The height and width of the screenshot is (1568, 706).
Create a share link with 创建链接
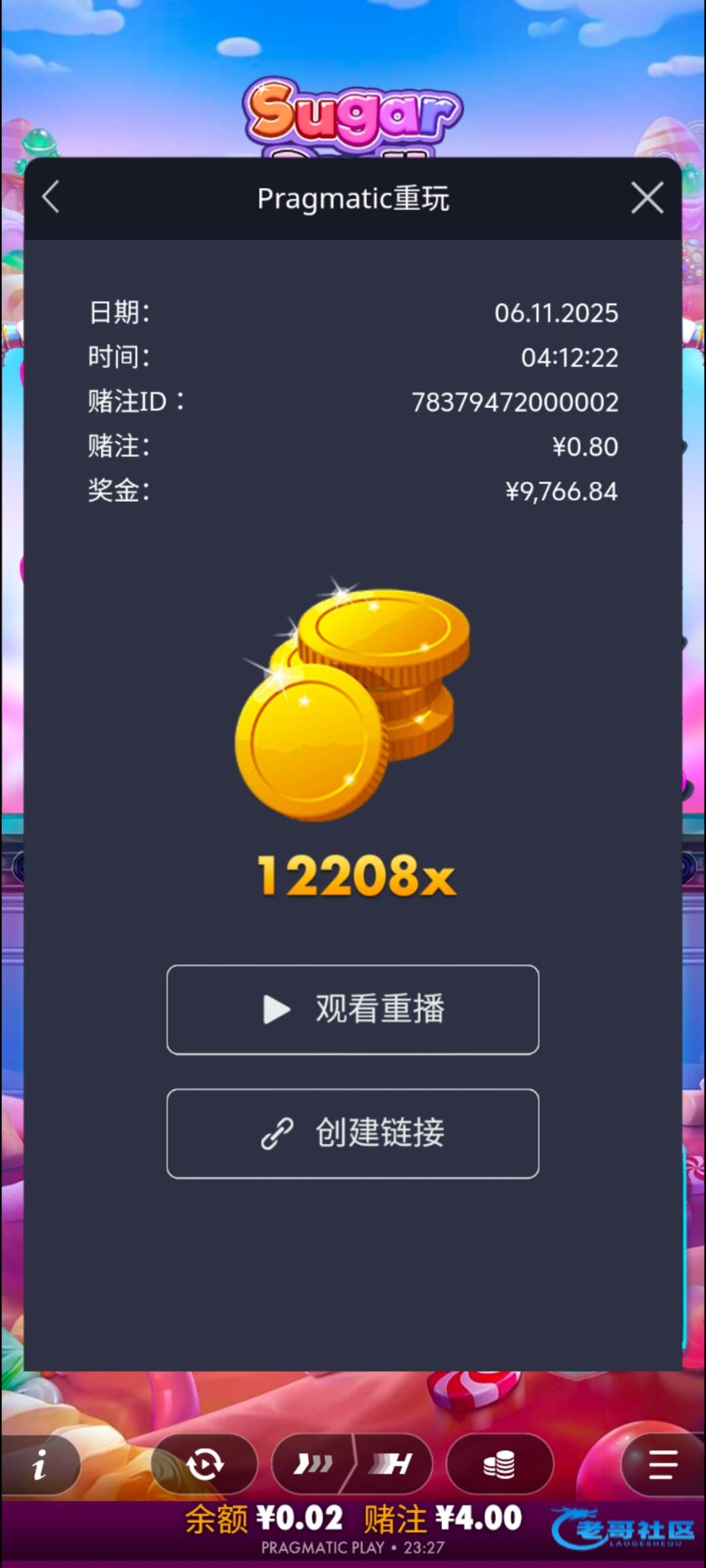[x=353, y=1134]
